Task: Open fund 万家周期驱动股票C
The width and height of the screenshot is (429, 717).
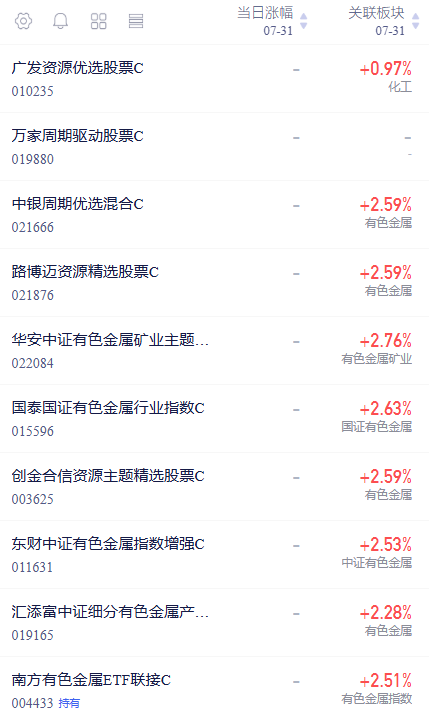Action: click(214, 147)
